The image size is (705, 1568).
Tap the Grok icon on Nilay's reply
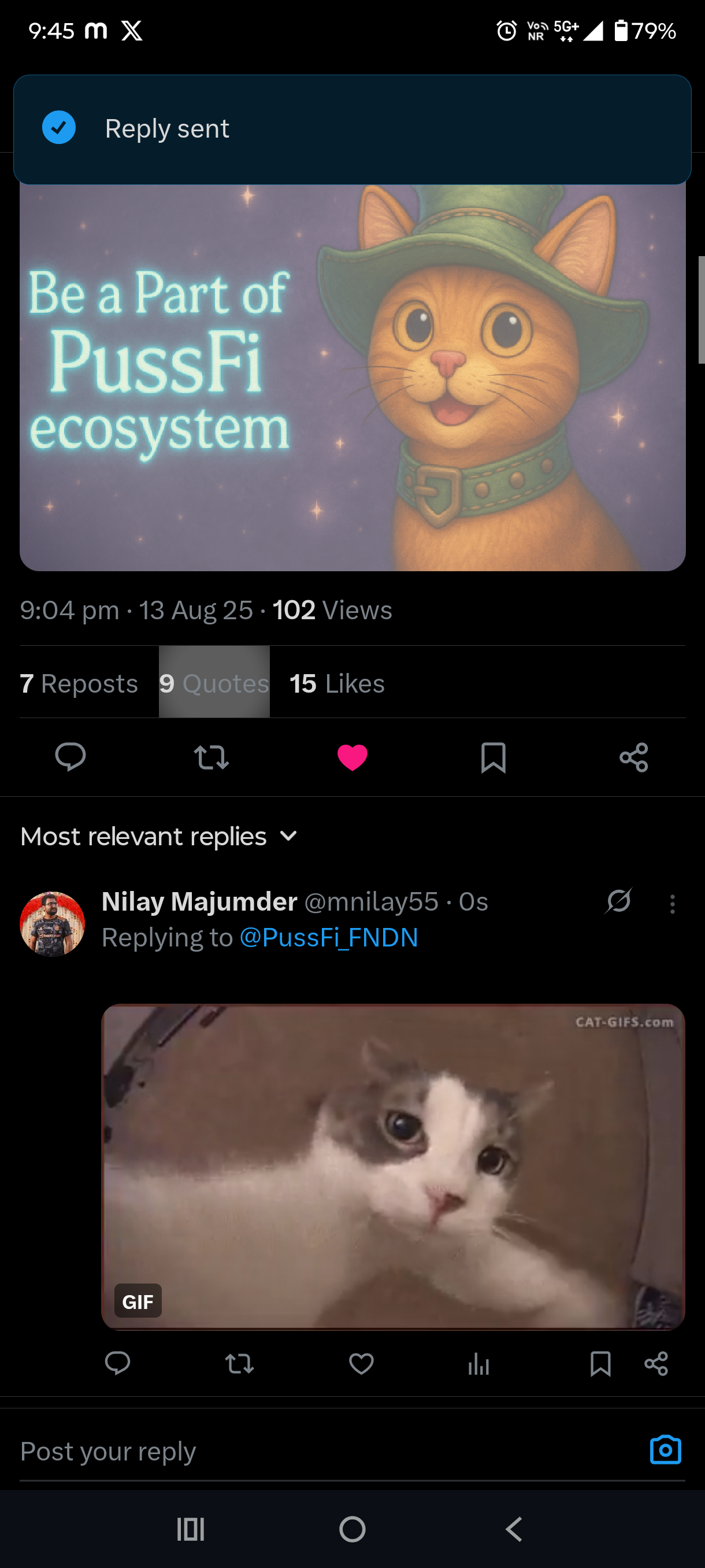click(x=619, y=901)
